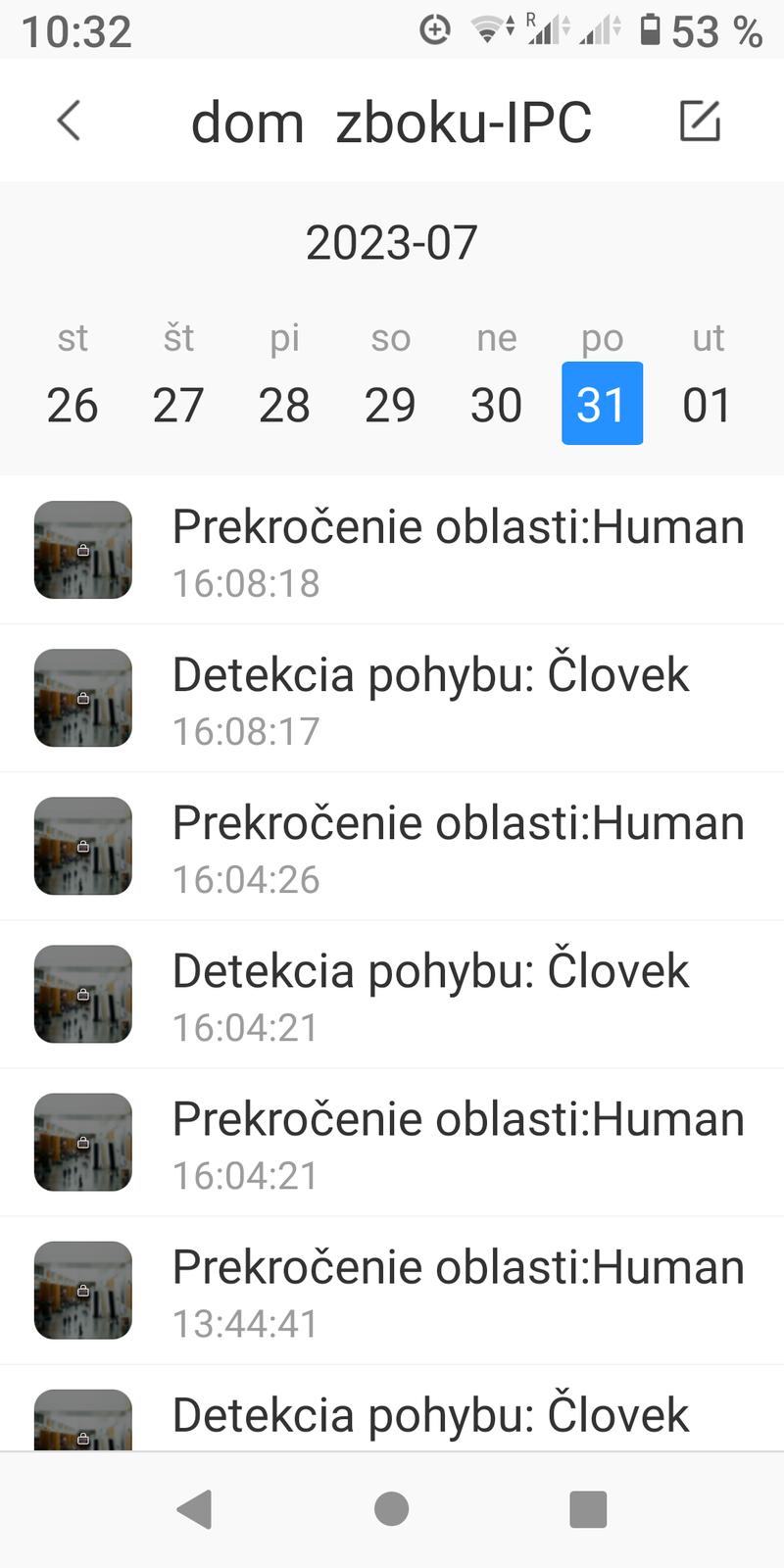Open the Detekcia pohybu event at 16:08:17
Image resolution: width=784 pixels, height=1568 pixels.
[x=392, y=699]
